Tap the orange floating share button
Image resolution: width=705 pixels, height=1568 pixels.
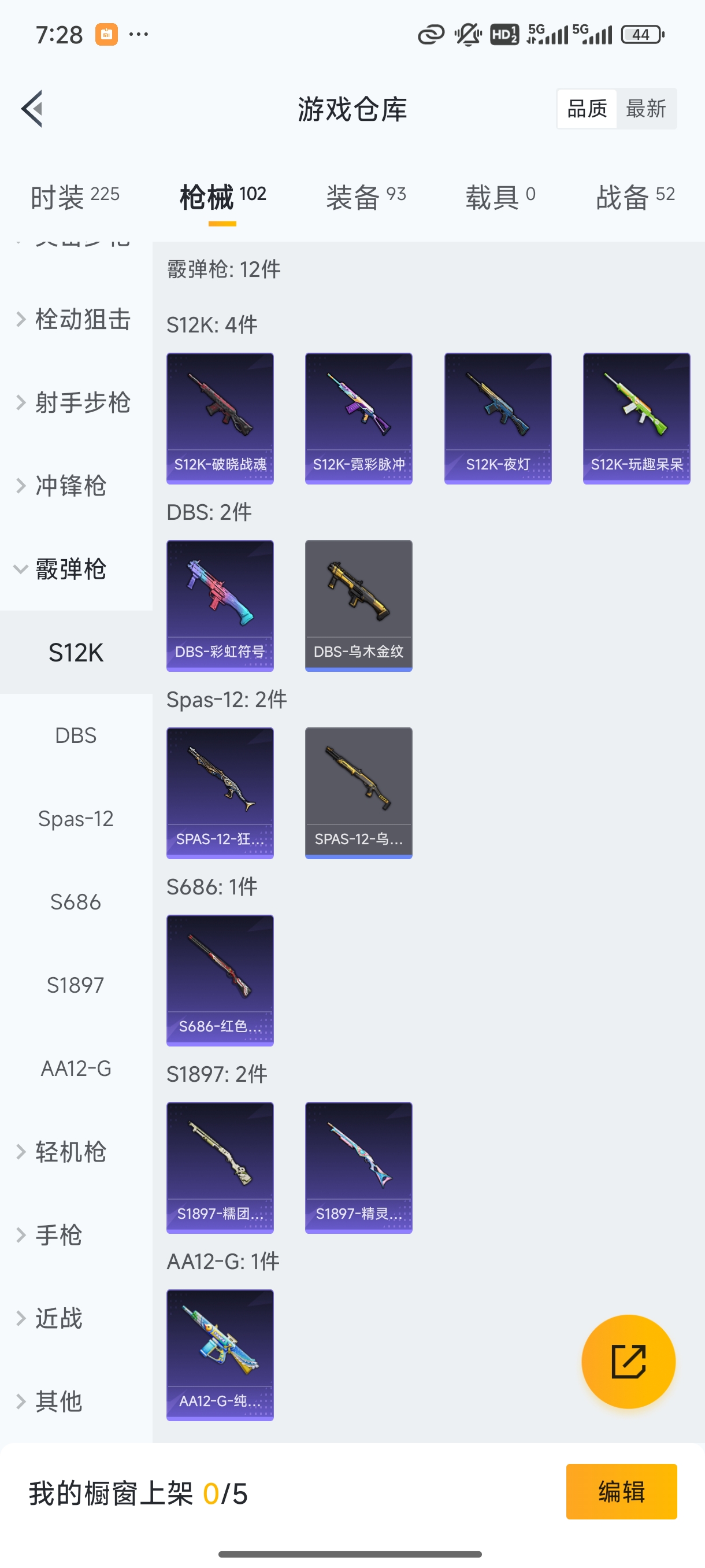pos(628,1362)
